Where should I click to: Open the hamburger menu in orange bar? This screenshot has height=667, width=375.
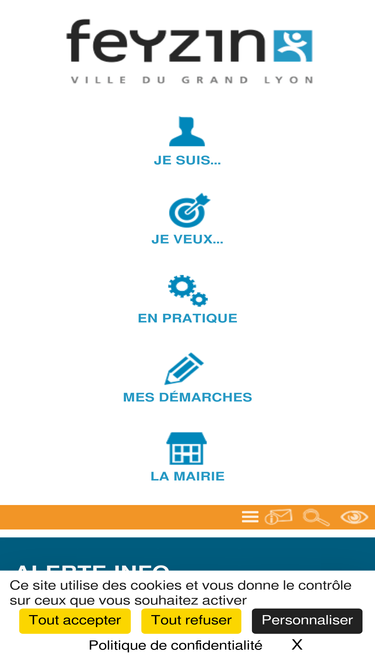(x=250, y=517)
